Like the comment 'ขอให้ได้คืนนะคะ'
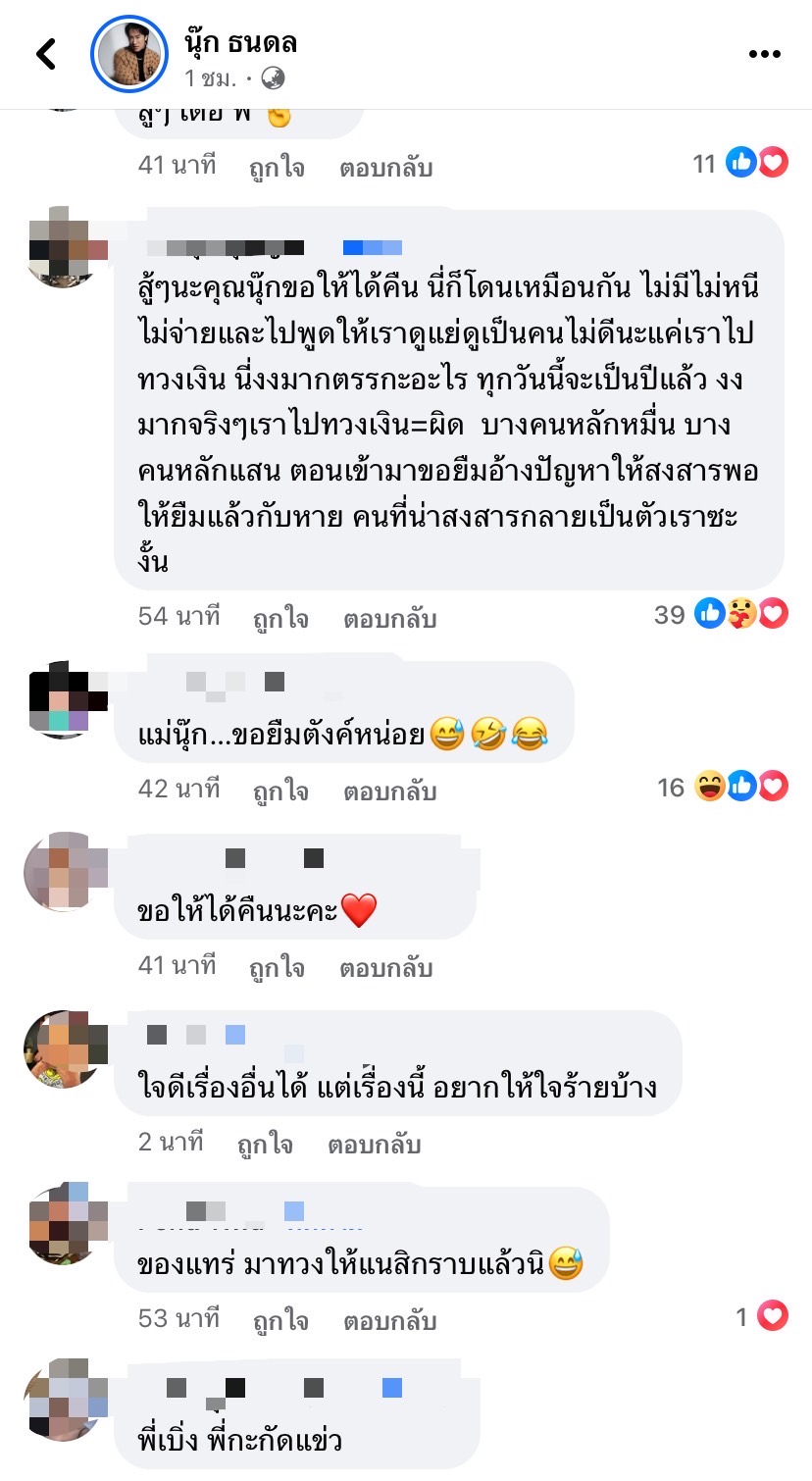Screen dimensions: 812x1481 click(277, 967)
